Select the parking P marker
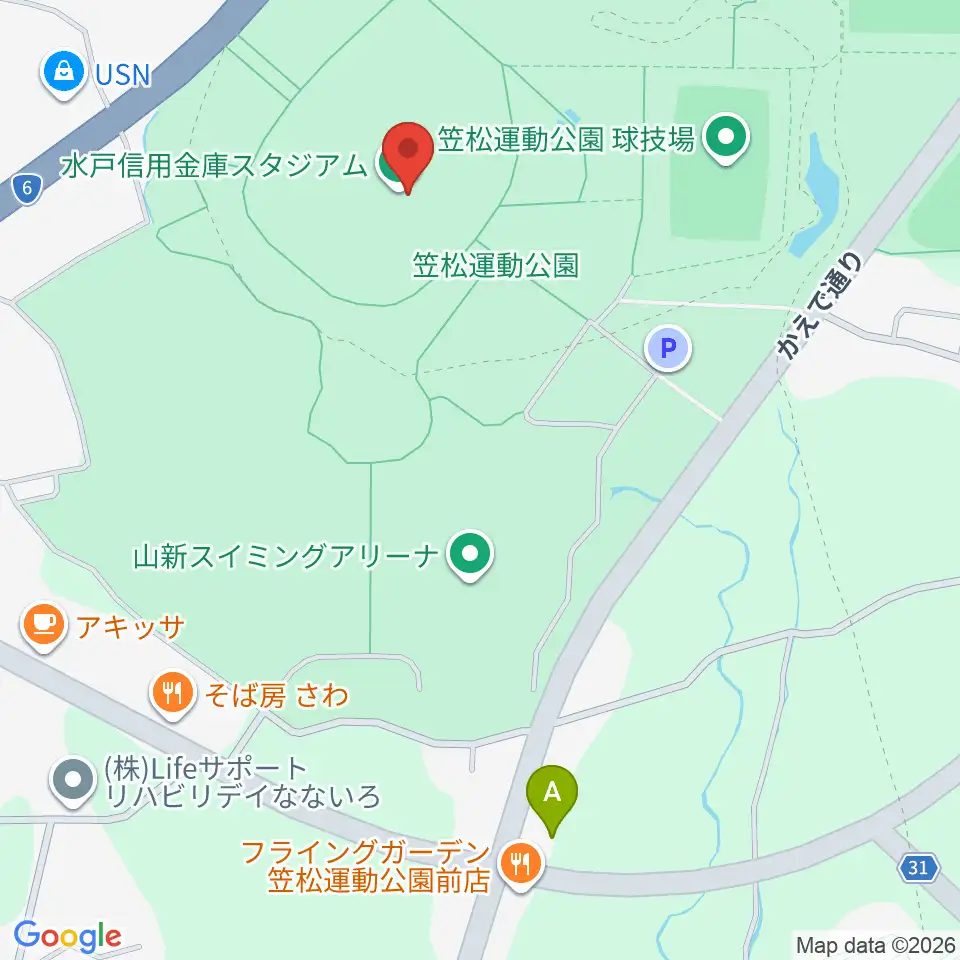Screen dimensions: 960x960 point(668,348)
